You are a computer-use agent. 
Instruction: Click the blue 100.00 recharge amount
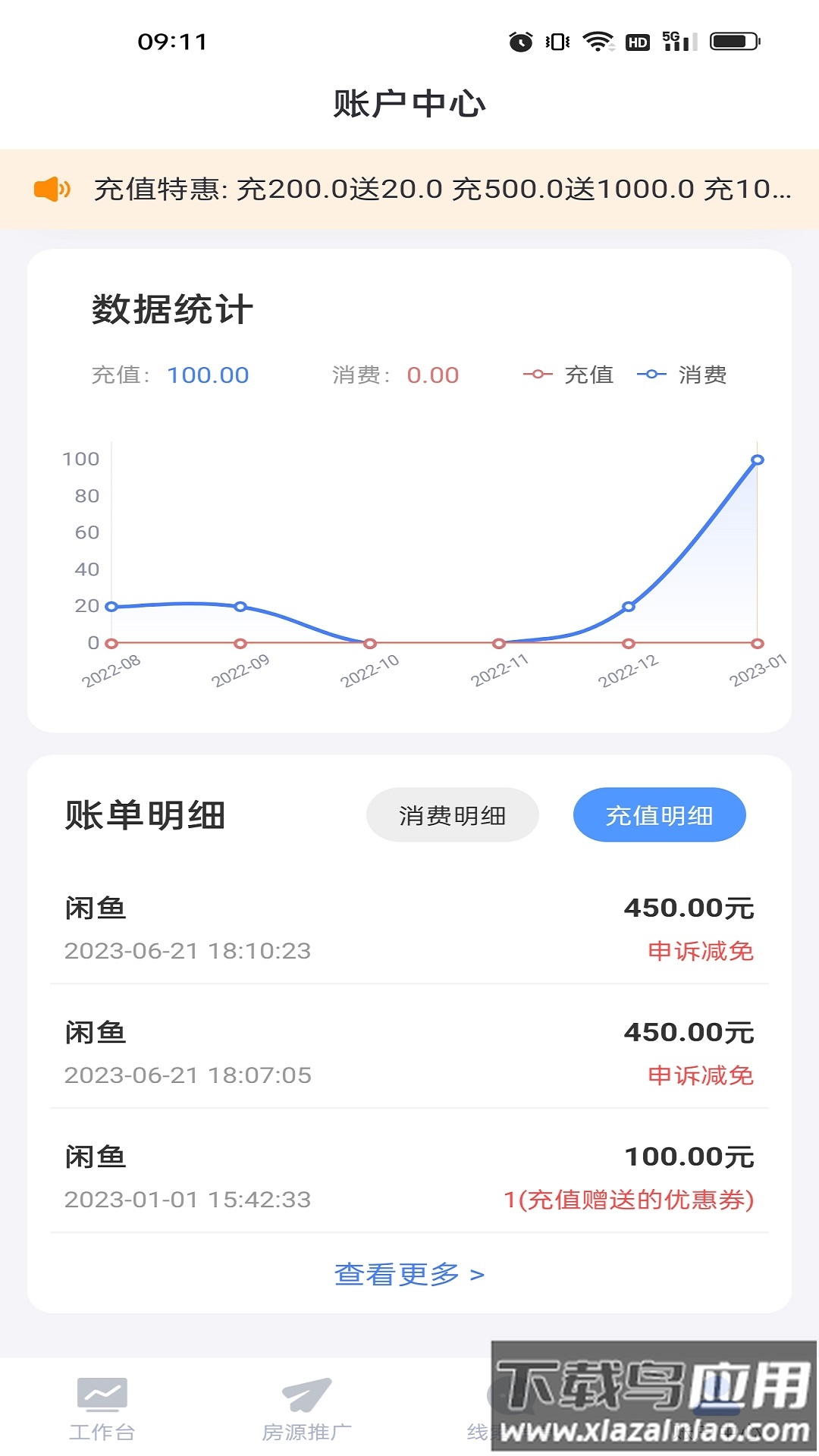click(x=206, y=375)
